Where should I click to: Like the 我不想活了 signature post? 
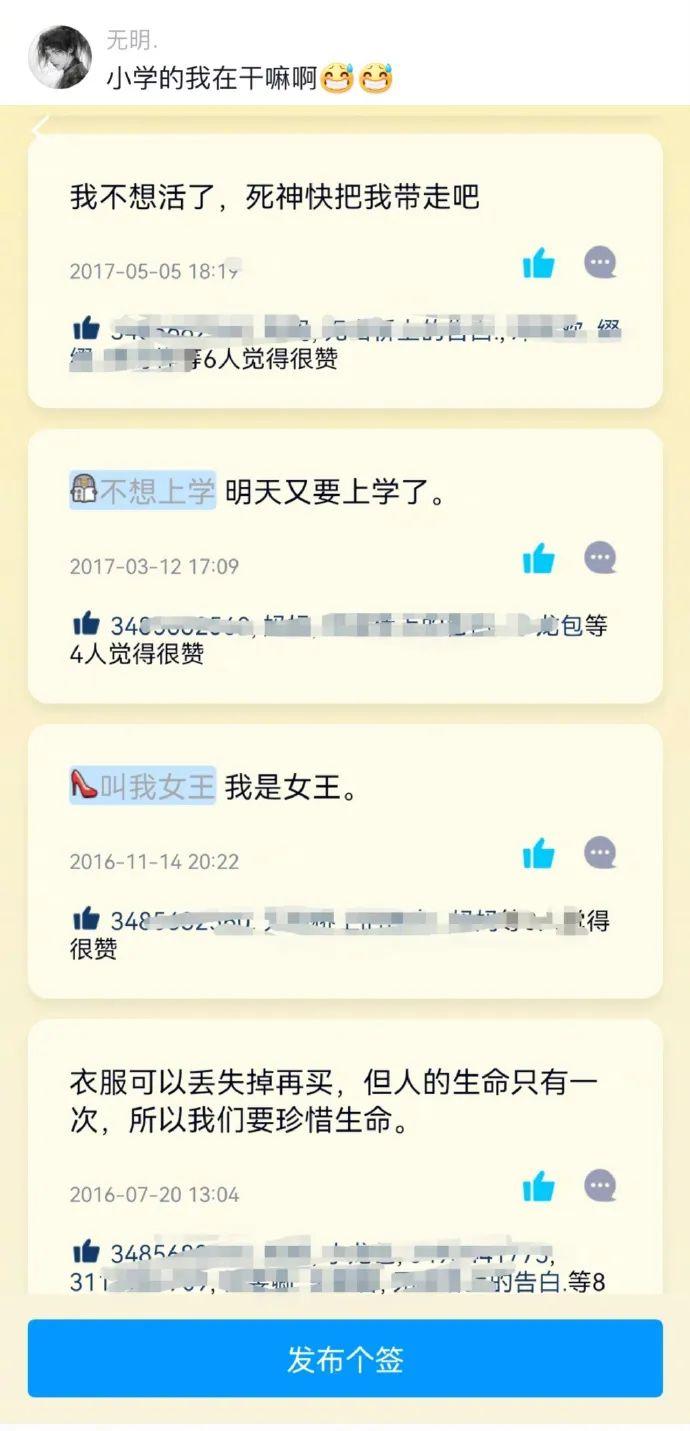tap(538, 264)
